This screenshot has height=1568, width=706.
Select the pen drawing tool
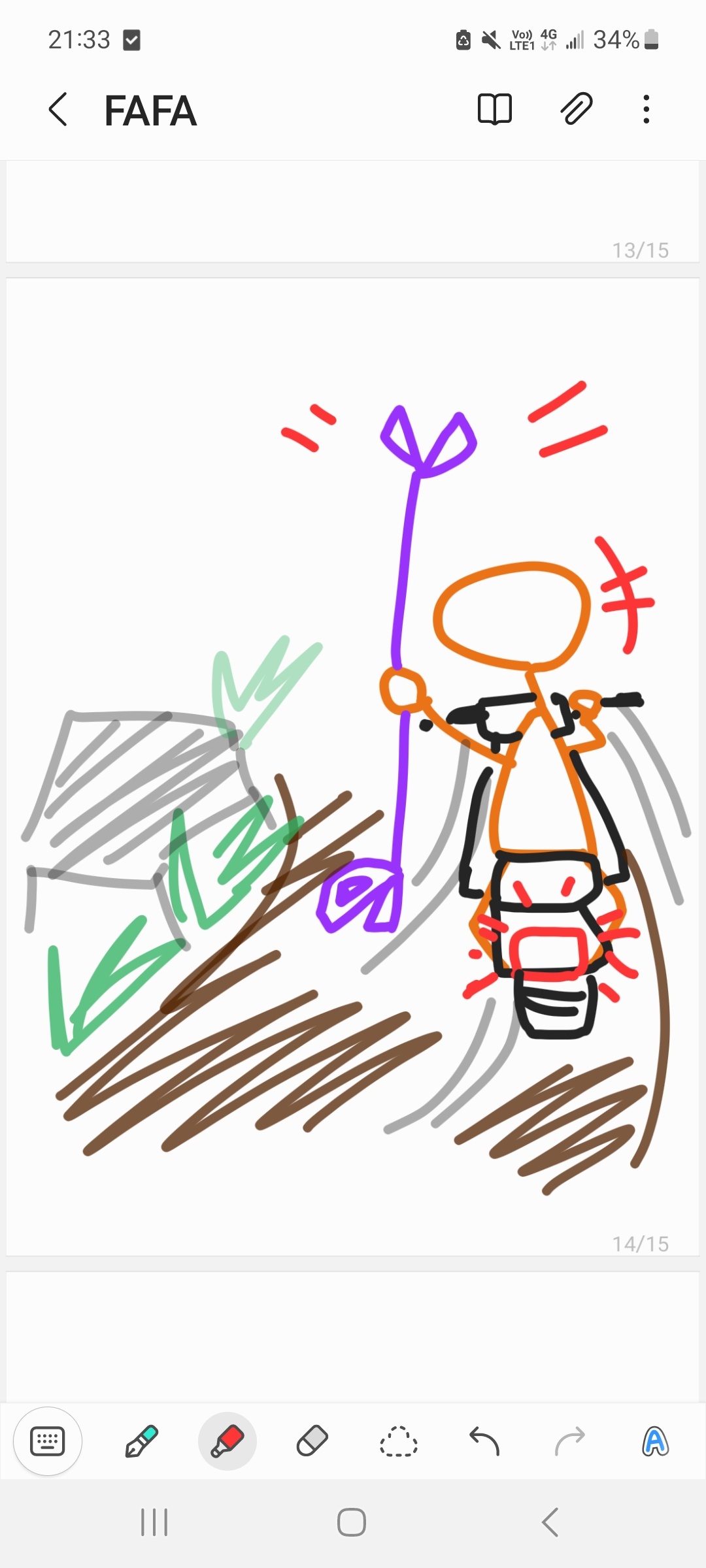pos(142,1441)
